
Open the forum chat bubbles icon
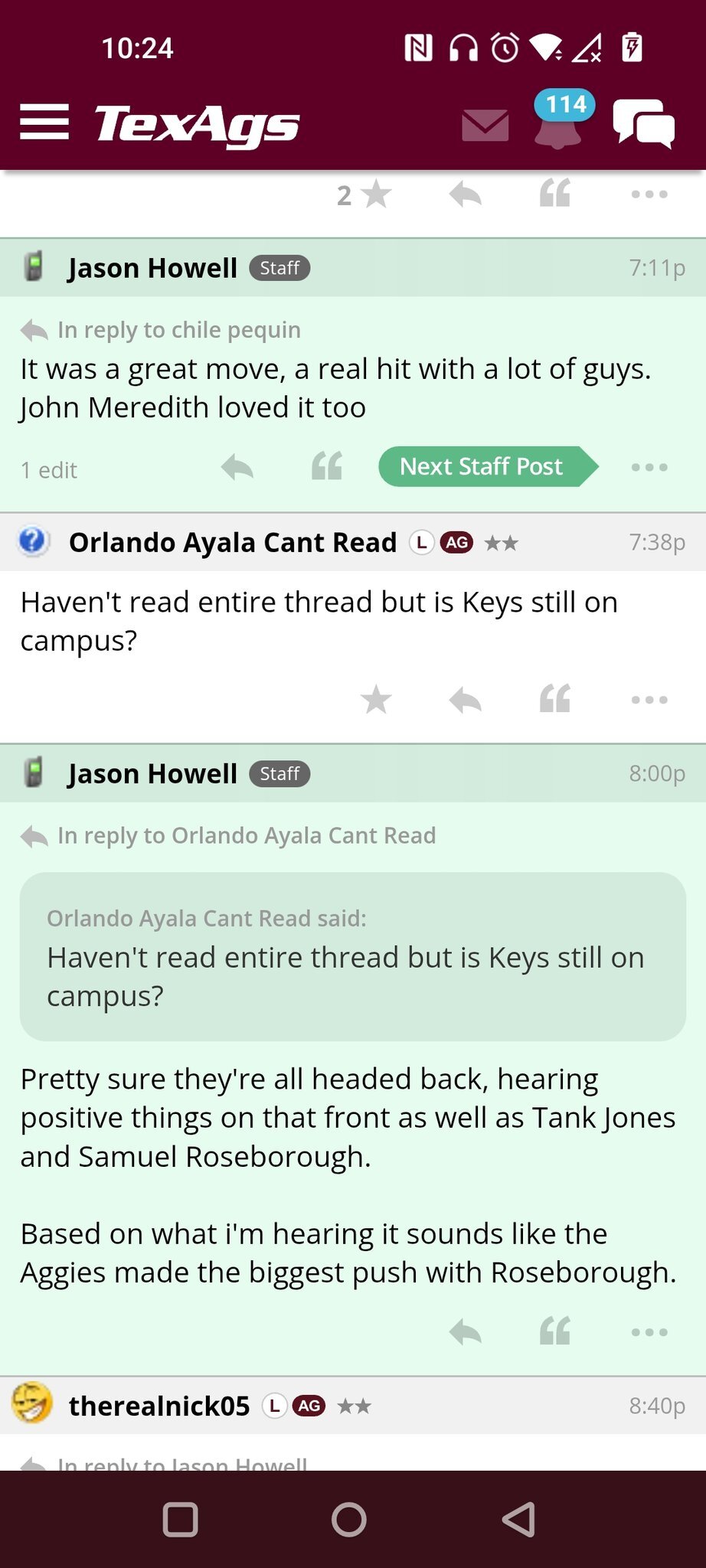tap(644, 123)
